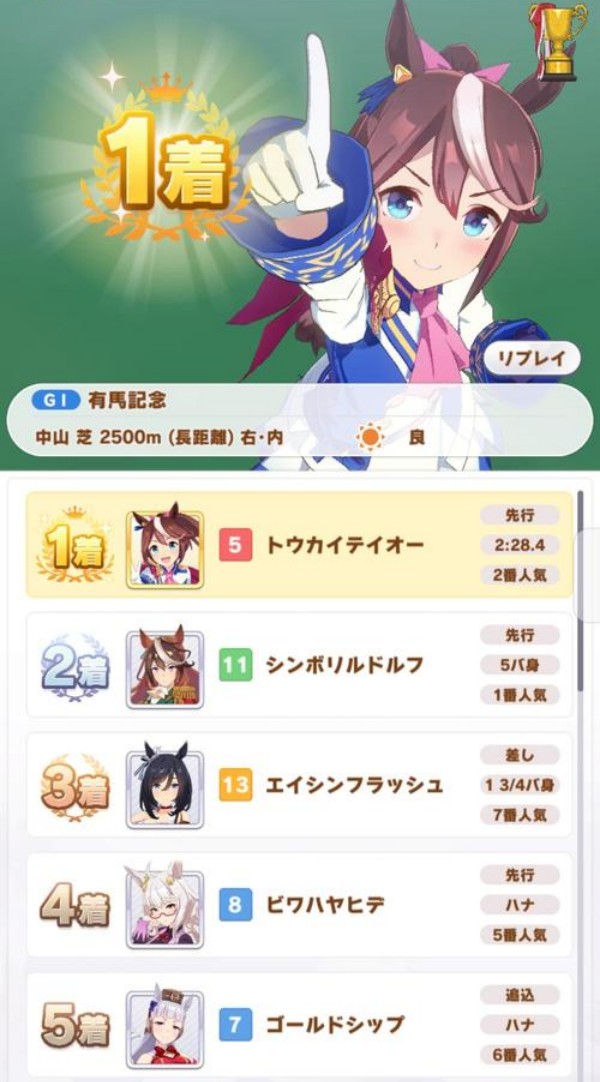Select the first-place row トウカイテイオー
600x1082 pixels.
click(299, 546)
